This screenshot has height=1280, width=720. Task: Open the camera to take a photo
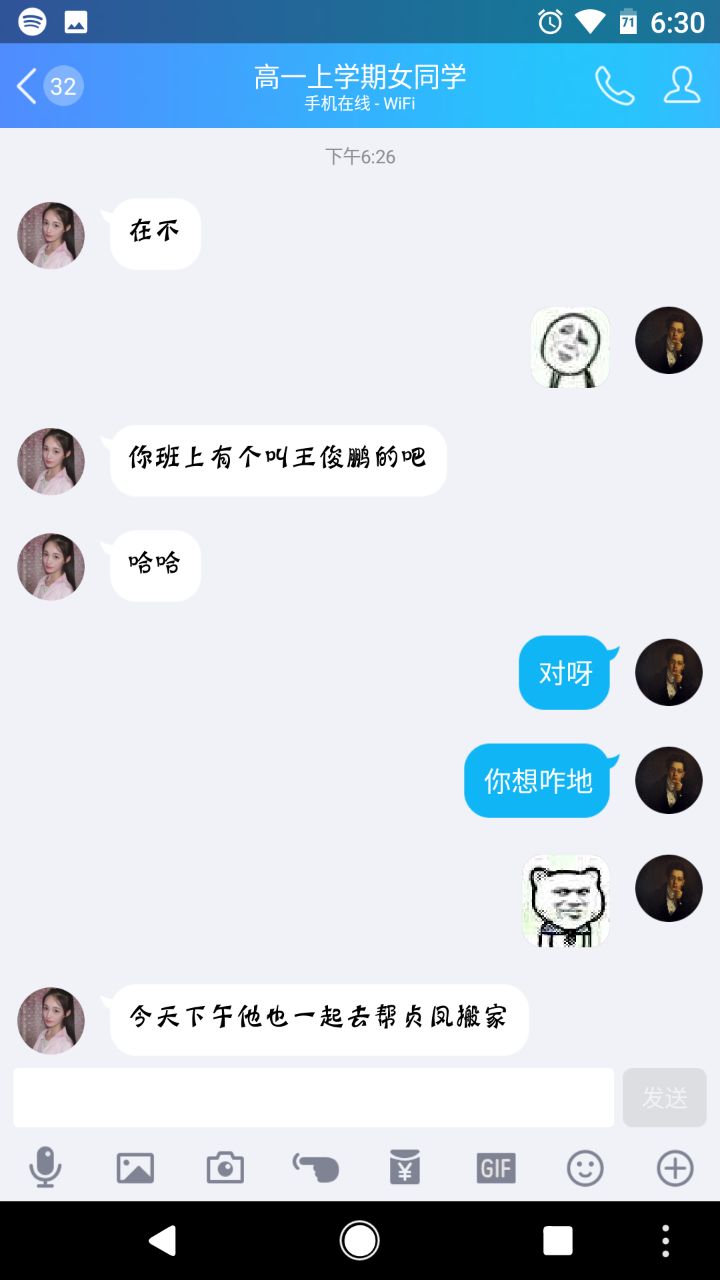coord(225,1167)
